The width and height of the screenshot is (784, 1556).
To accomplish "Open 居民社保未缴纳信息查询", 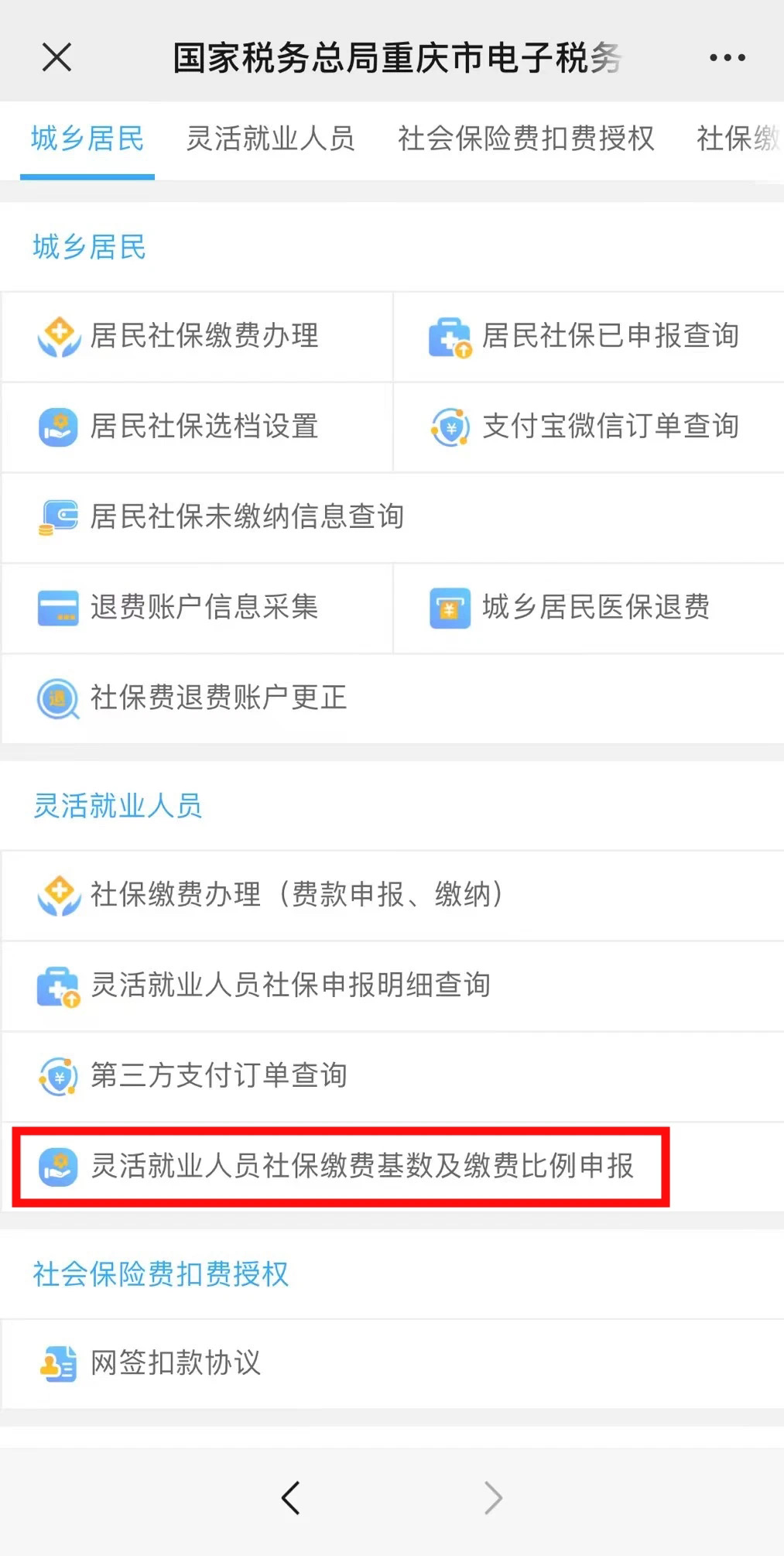I will [392, 517].
